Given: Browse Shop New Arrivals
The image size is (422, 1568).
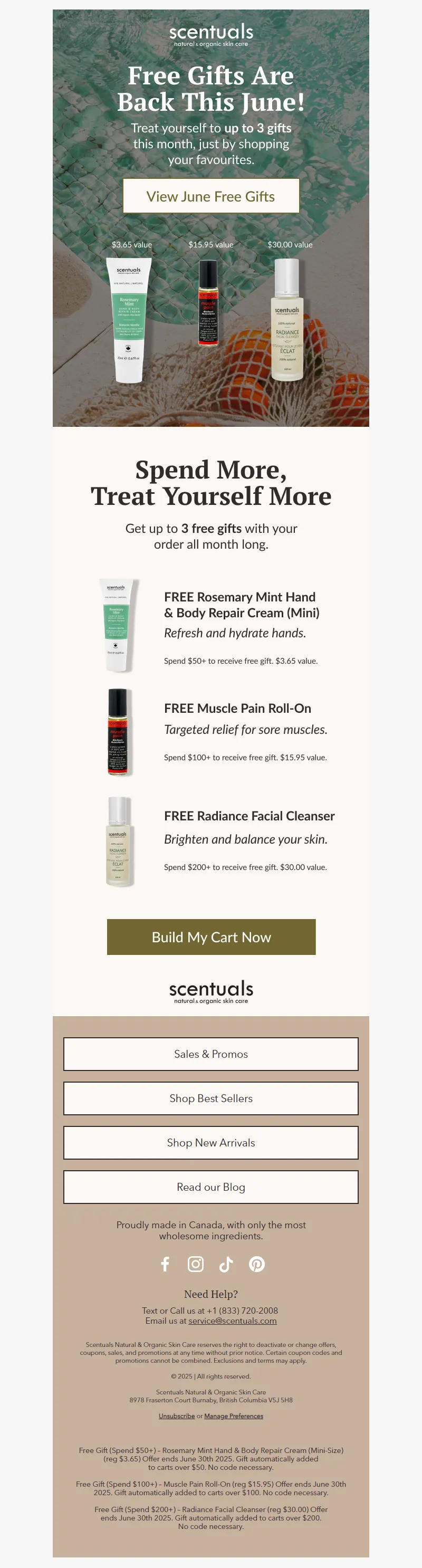Looking at the screenshot, I should click(210, 1143).
